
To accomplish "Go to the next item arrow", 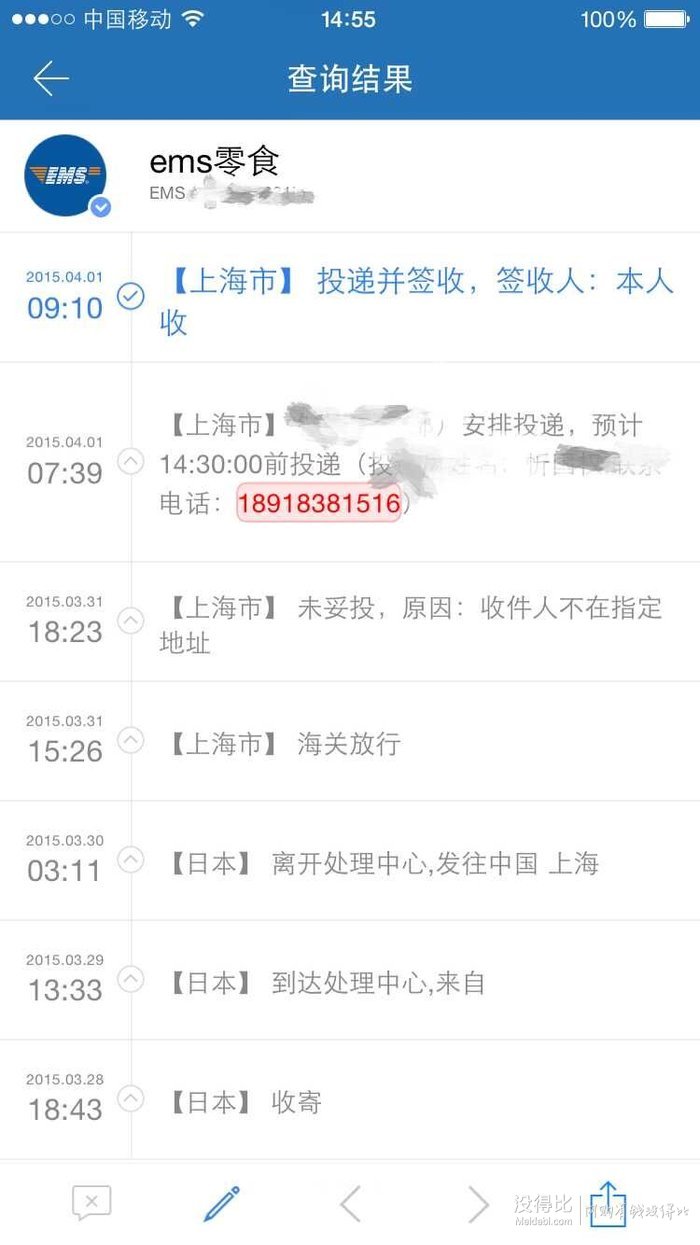I will (x=478, y=1203).
